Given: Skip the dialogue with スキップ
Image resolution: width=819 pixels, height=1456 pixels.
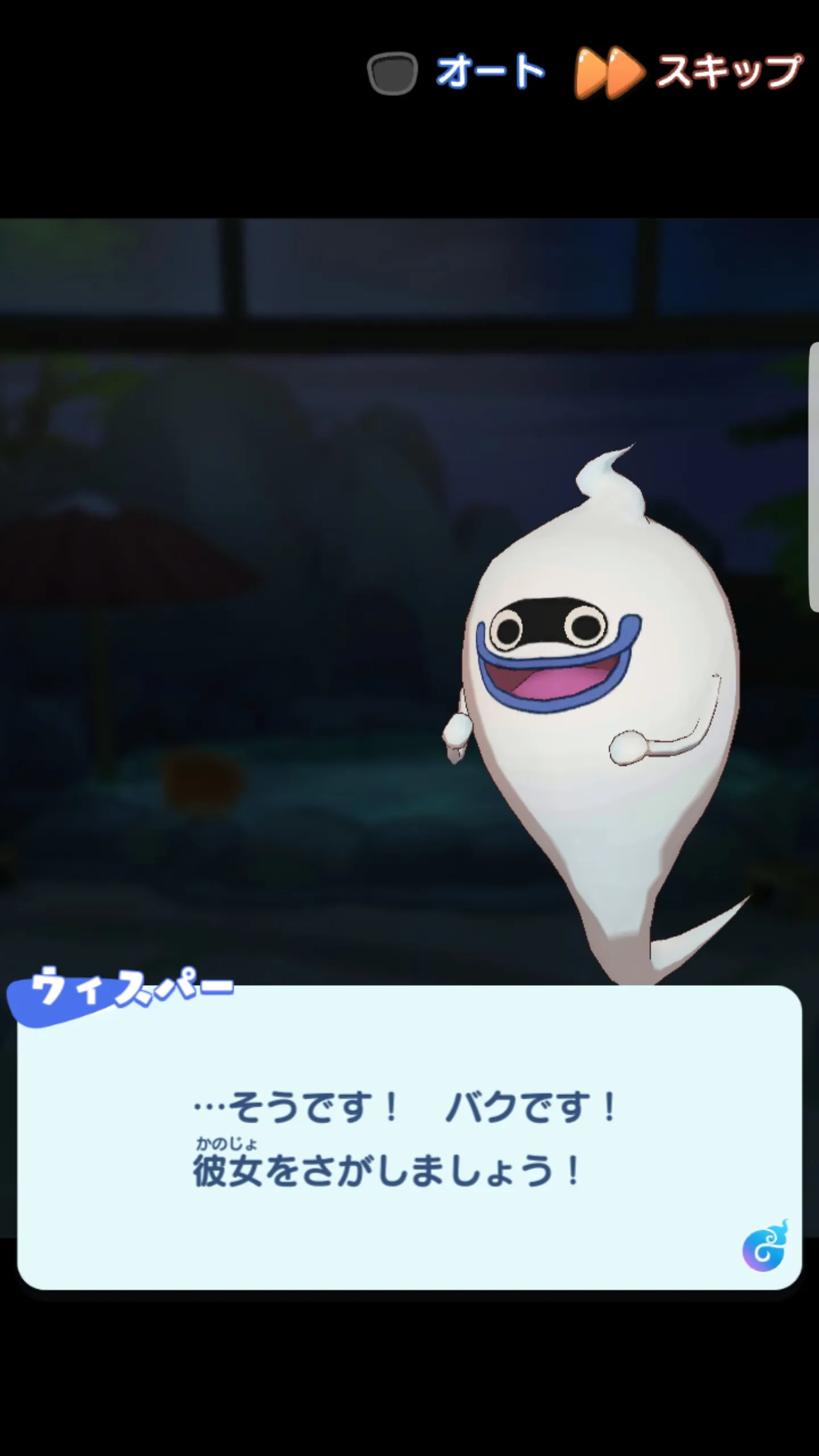Looking at the screenshot, I should tap(689, 73).
